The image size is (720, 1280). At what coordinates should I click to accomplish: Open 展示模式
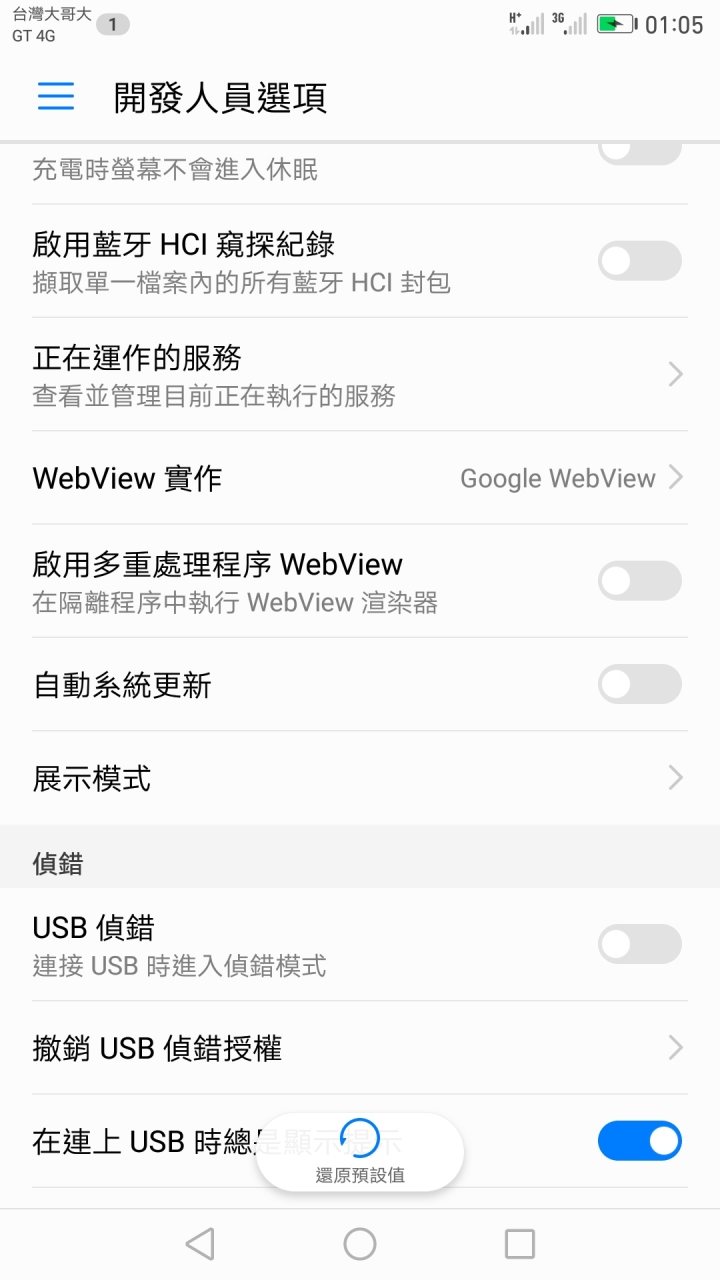point(360,778)
